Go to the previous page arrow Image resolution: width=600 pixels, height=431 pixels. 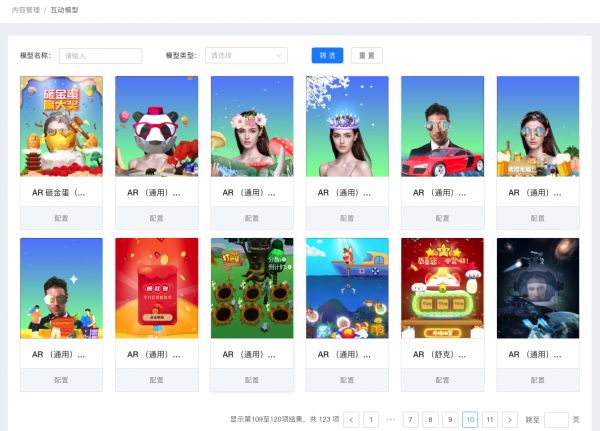(x=351, y=420)
